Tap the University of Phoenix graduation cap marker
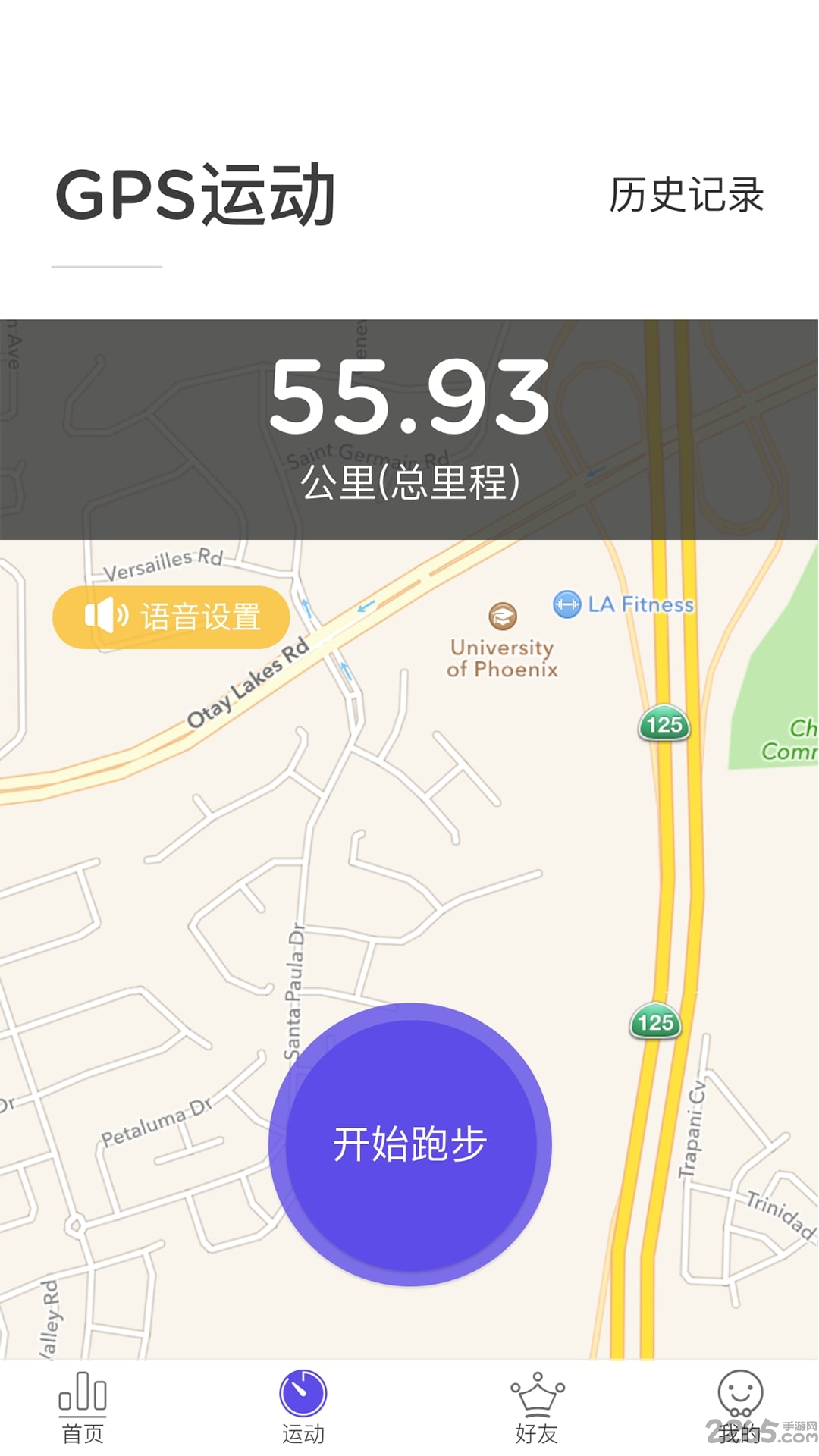The image size is (819, 1456). (x=503, y=616)
